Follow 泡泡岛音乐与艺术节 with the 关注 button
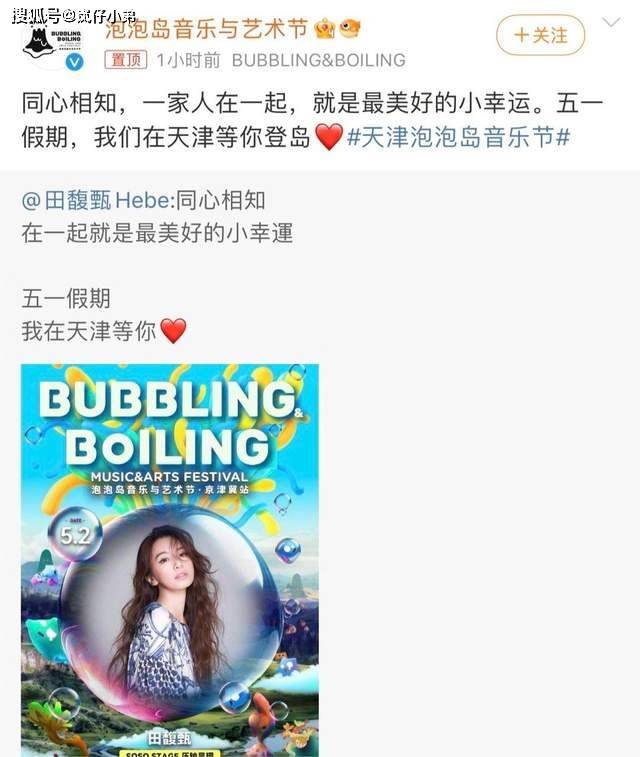The height and width of the screenshot is (757, 640). click(x=540, y=35)
